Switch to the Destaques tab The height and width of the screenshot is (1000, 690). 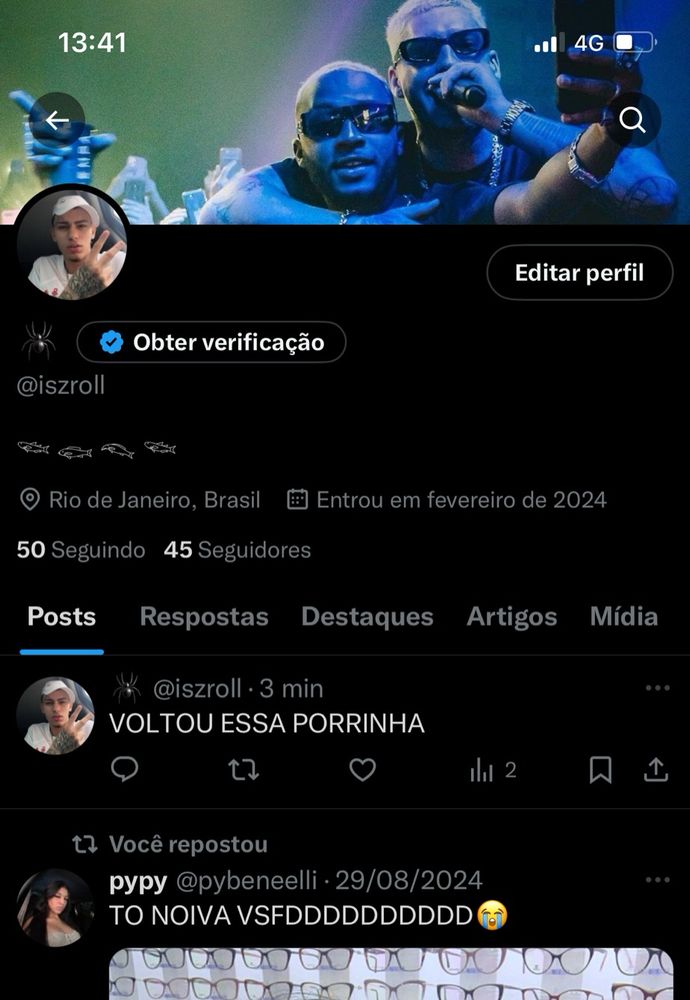tap(367, 617)
